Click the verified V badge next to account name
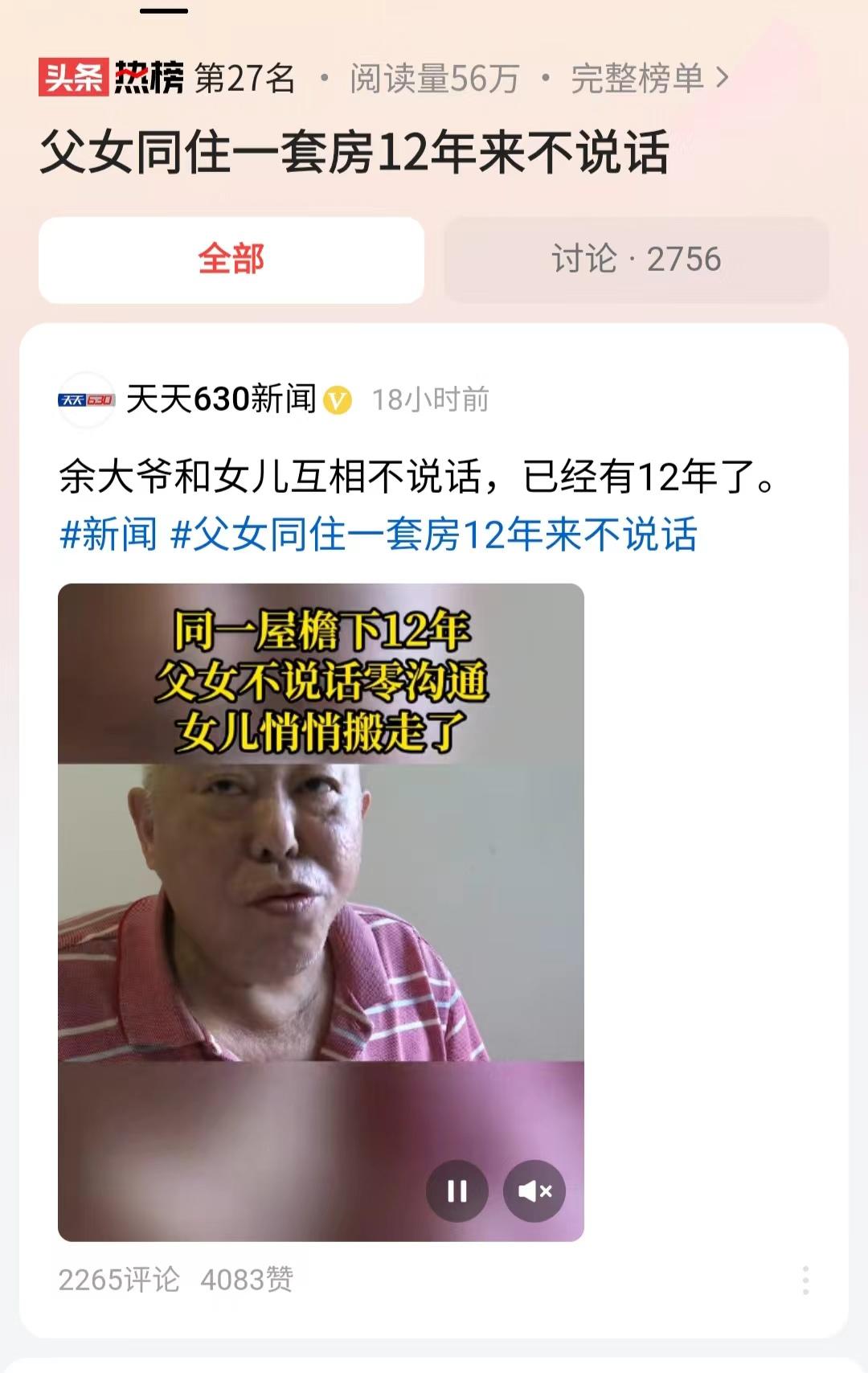The width and height of the screenshot is (868, 1373). (x=334, y=398)
